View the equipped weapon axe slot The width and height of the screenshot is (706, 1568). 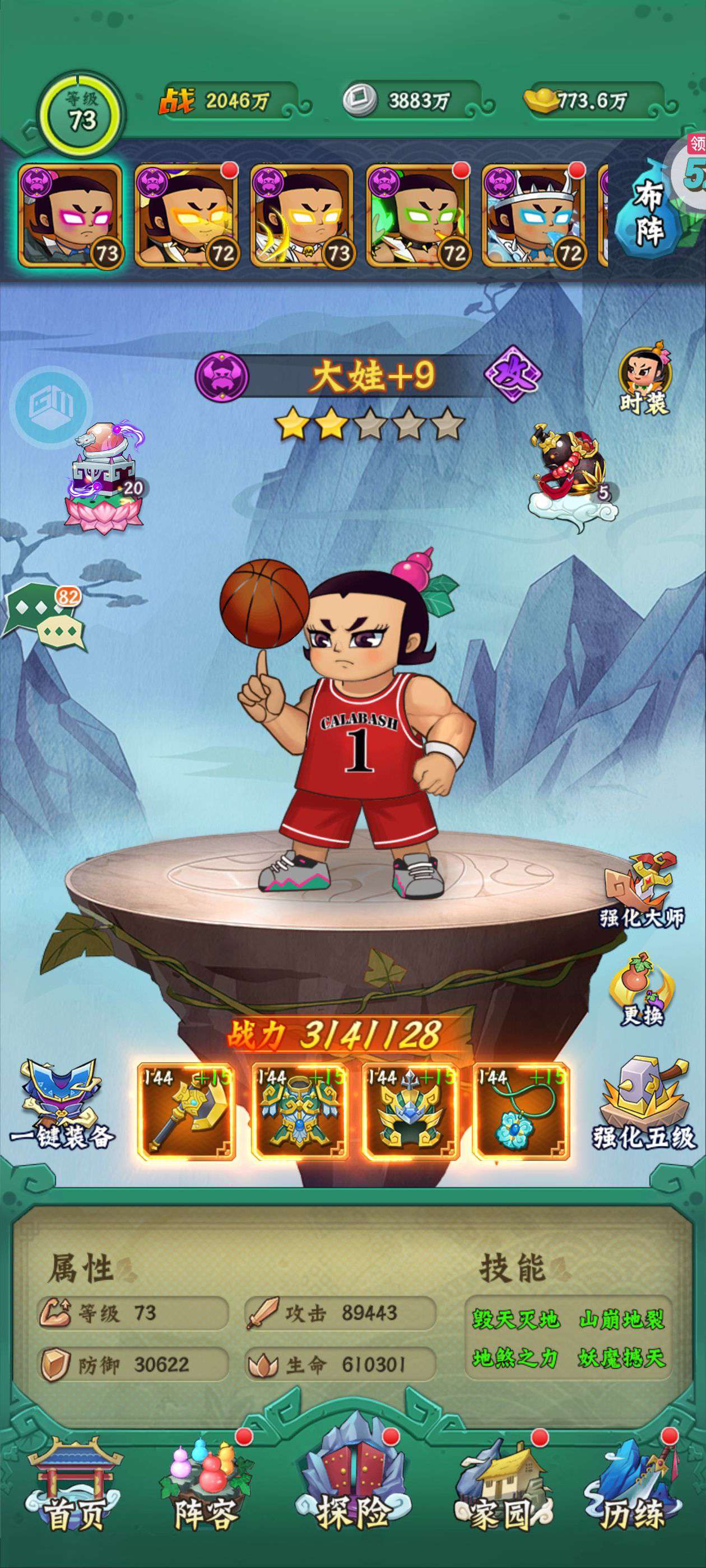pyautogui.click(x=186, y=1110)
